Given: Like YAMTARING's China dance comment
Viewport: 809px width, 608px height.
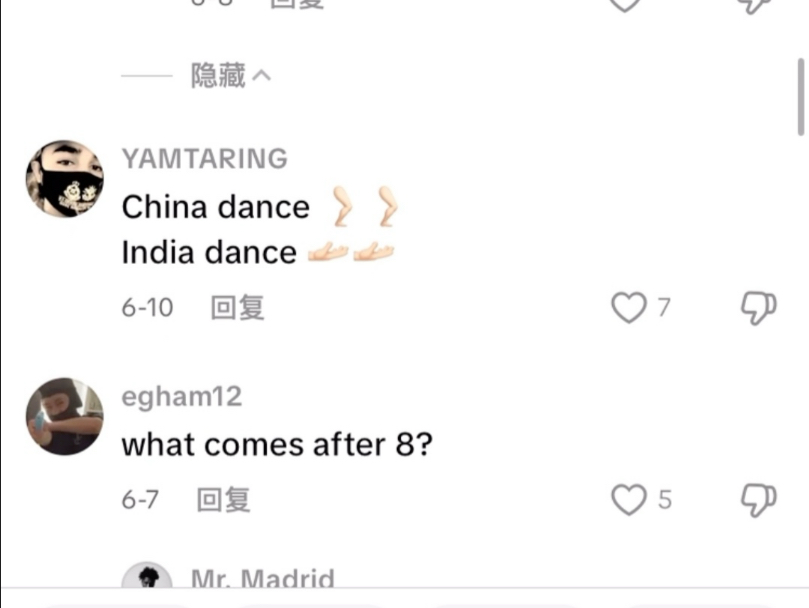Looking at the screenshot, I should click(629, 308).
